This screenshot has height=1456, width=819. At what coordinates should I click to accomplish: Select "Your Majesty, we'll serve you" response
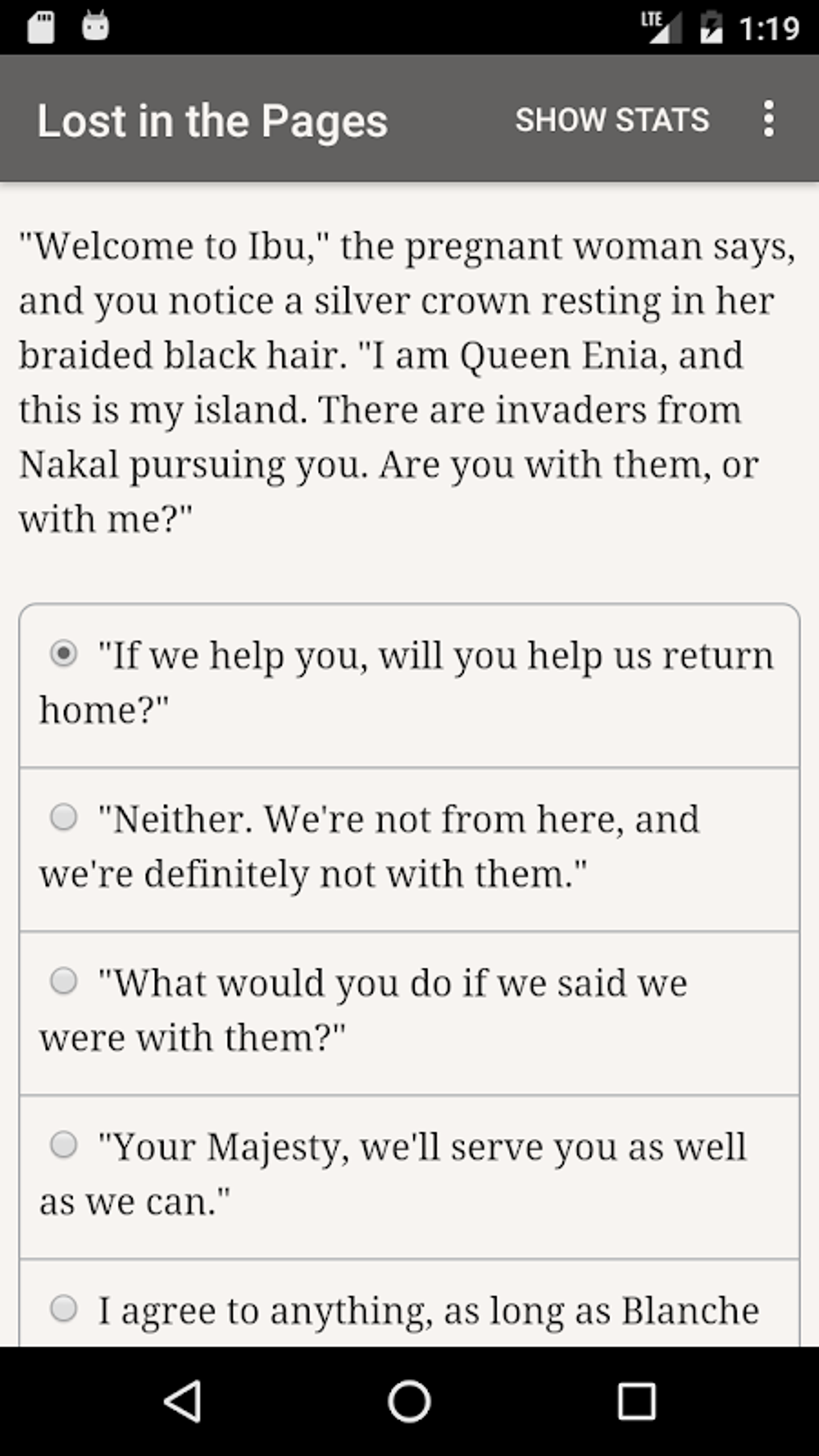(x=64, y=1145)
